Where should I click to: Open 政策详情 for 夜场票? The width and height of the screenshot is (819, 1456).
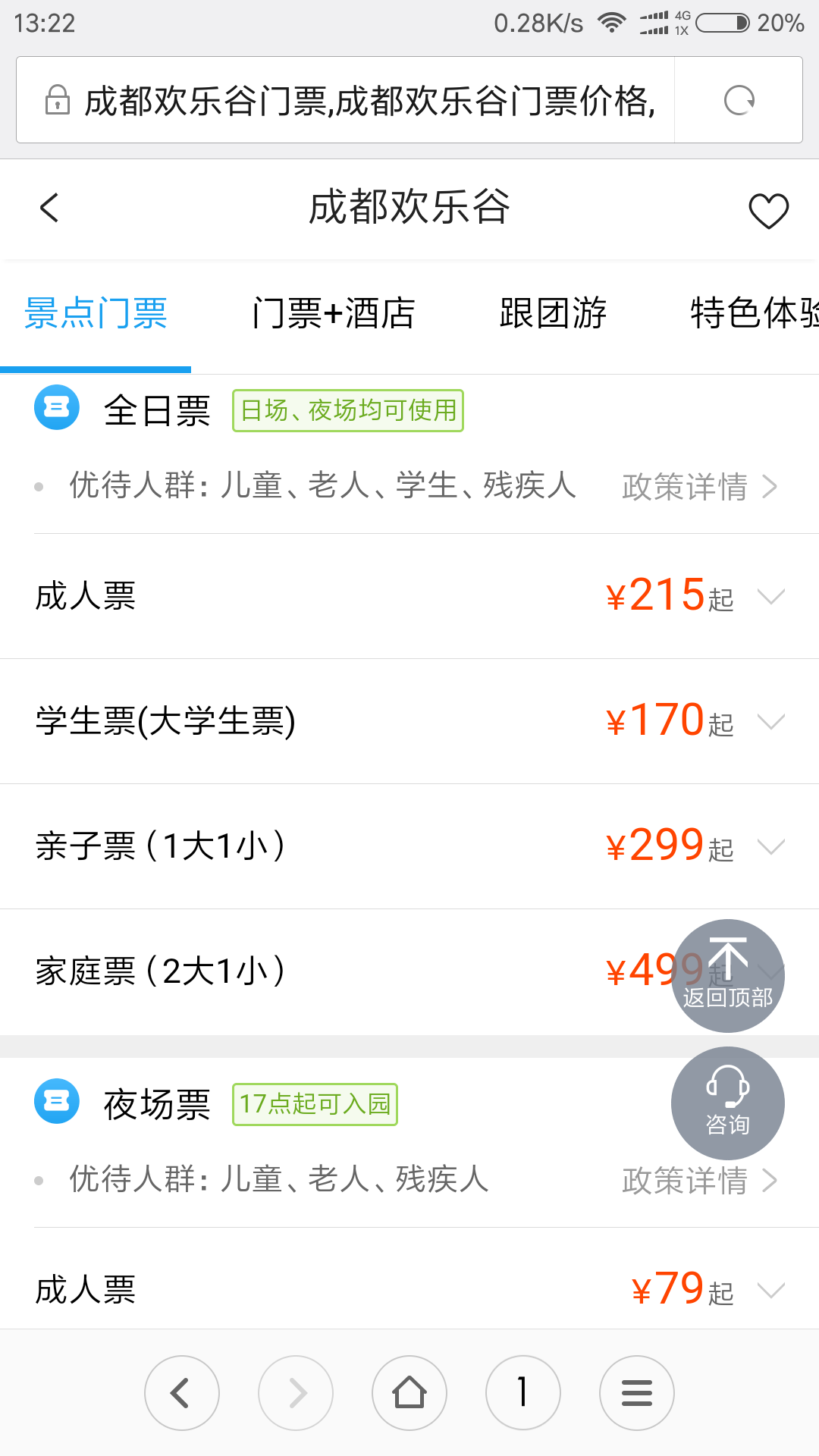pyautogui.click(x=699, y=1180)
